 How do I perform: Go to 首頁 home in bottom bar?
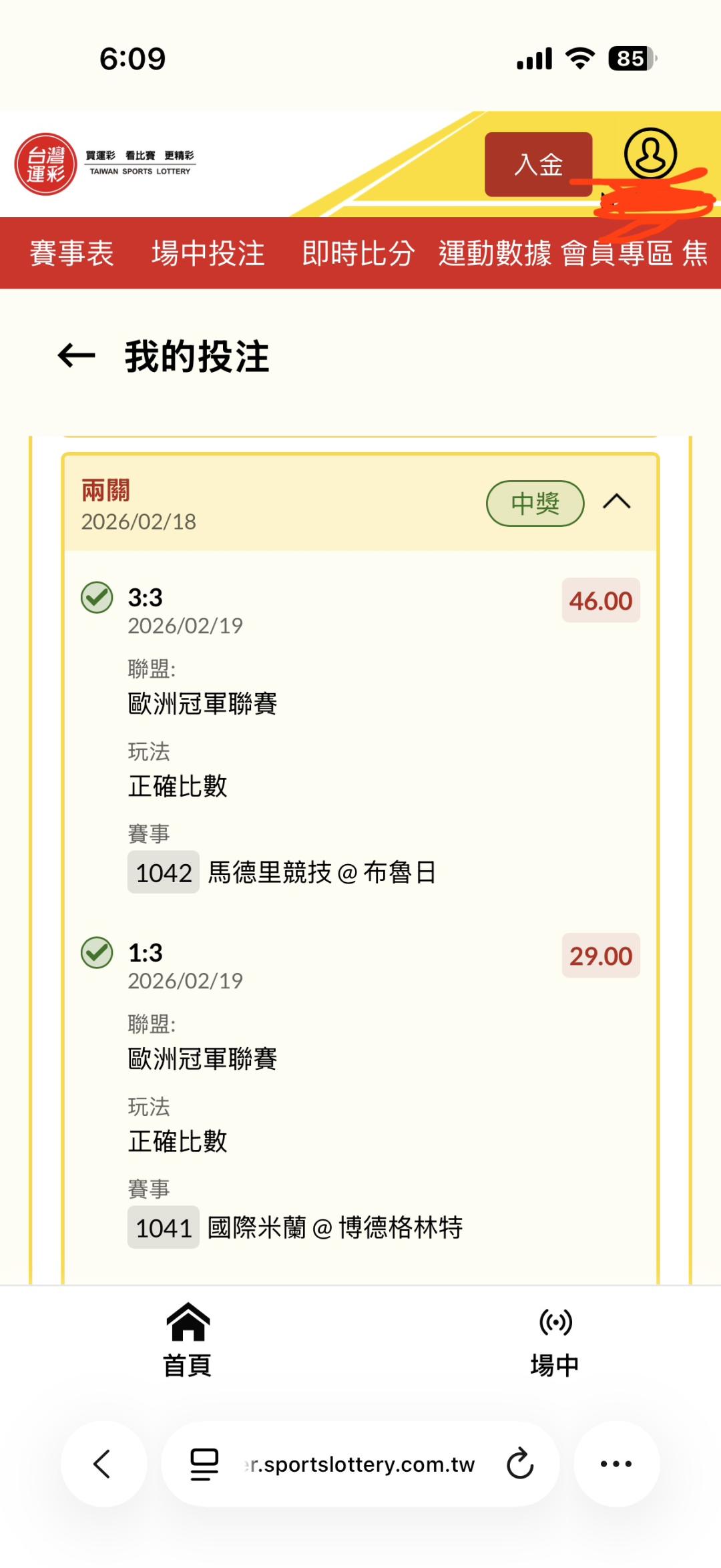(188, 1340)
